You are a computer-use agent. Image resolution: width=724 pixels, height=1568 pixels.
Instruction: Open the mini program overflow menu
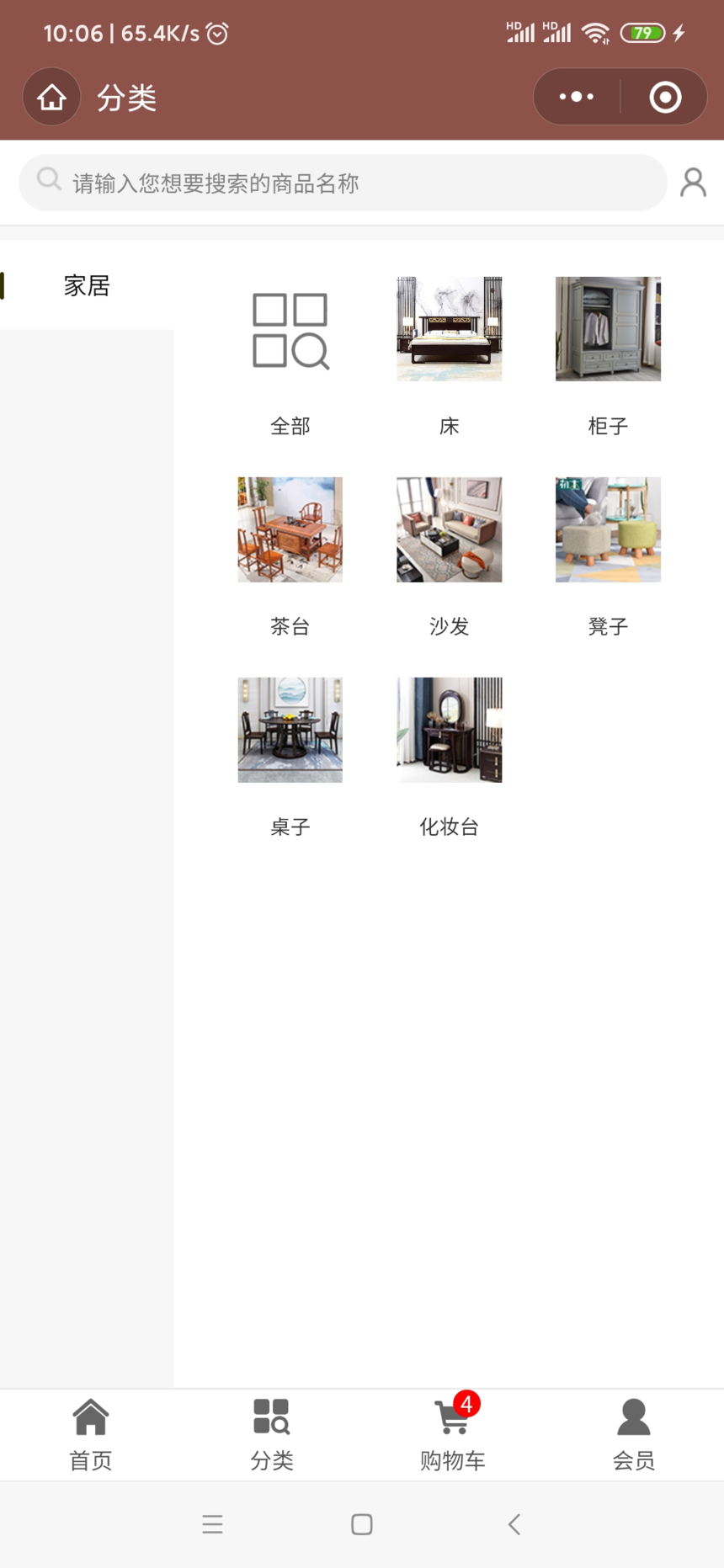[x=577, y=98]
